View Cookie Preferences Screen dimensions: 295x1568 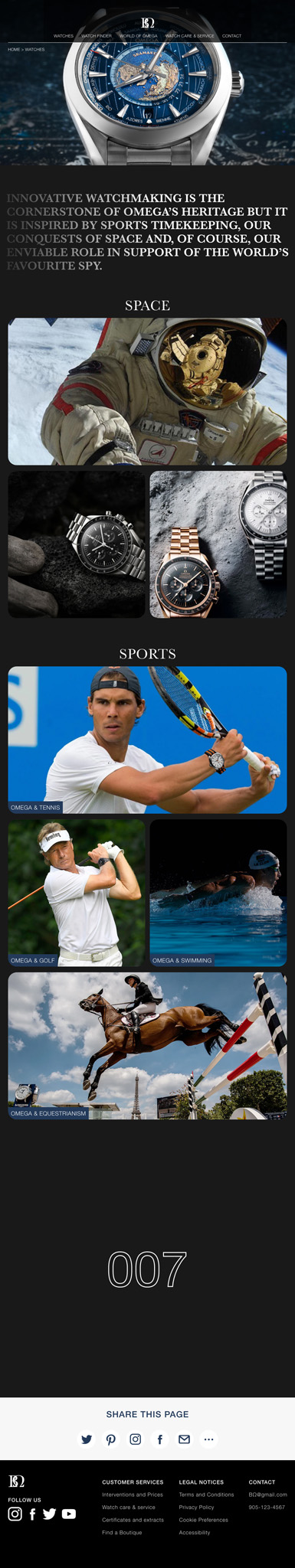203,1520
